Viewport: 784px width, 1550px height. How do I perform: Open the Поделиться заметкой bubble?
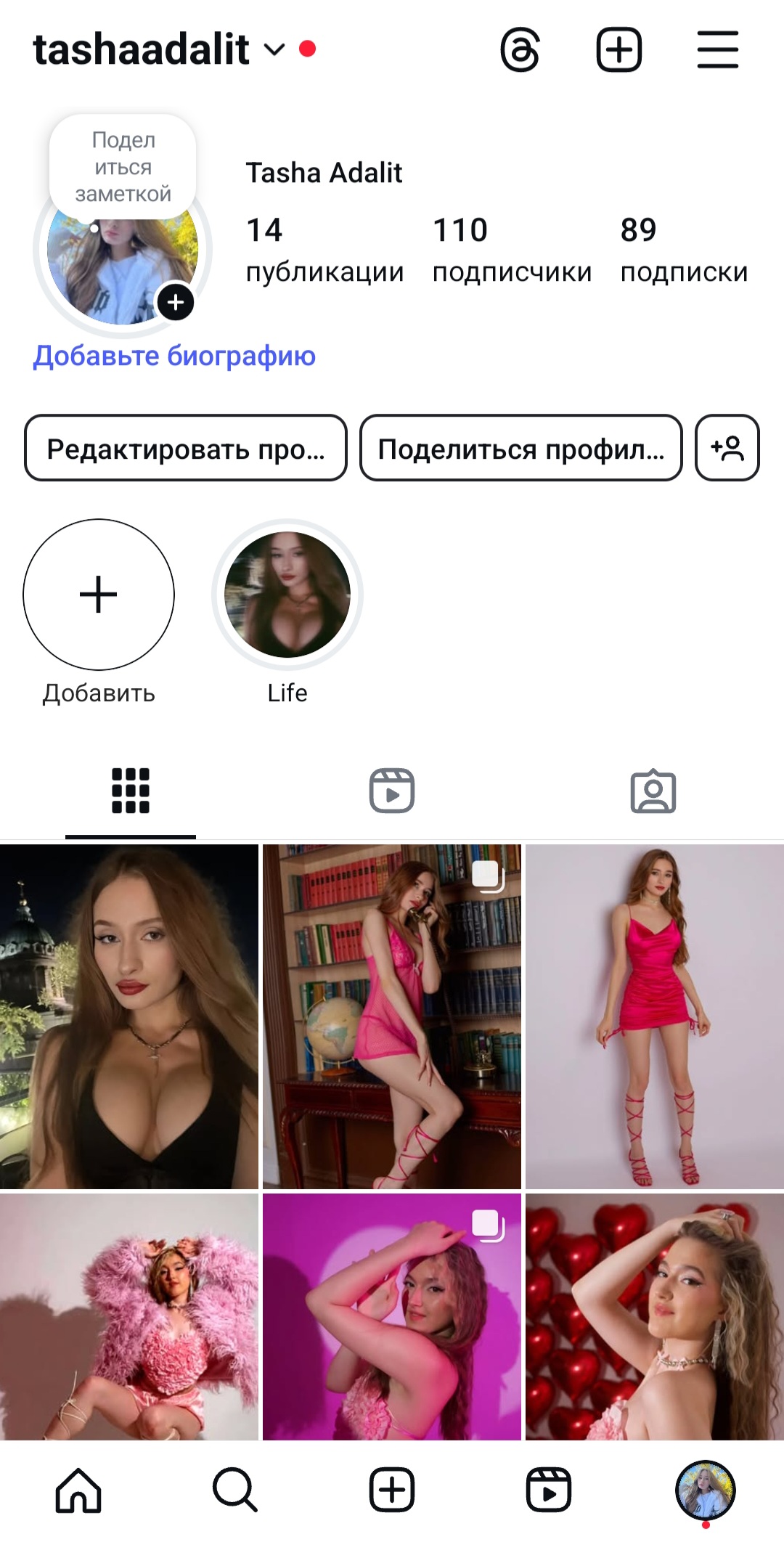(122, 166)
